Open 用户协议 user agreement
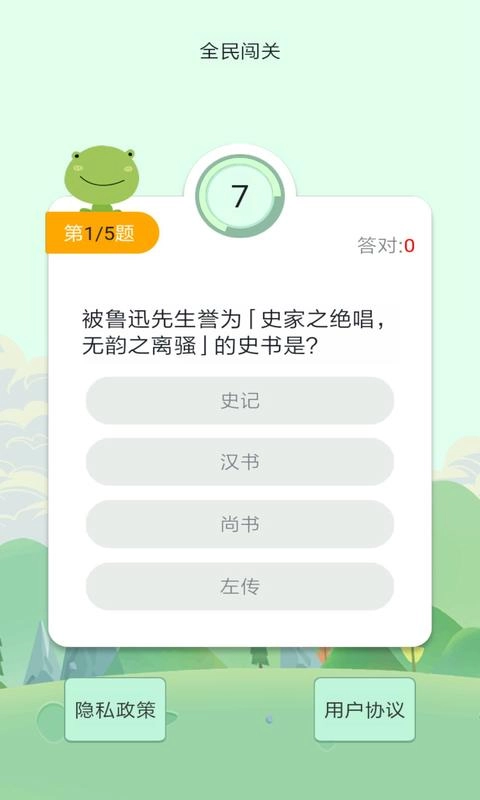This screenshot has height=800, width=480. point(365,710)
